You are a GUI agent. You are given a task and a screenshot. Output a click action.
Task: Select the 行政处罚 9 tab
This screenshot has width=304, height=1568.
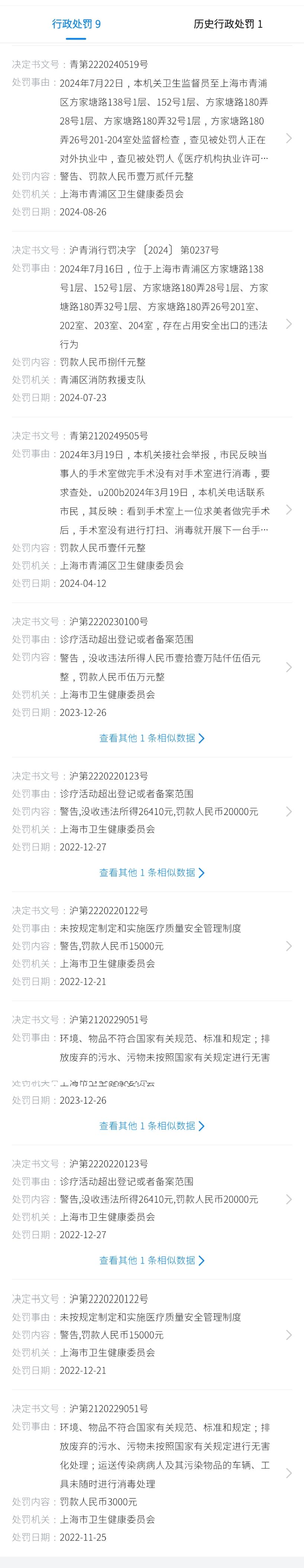76,24
